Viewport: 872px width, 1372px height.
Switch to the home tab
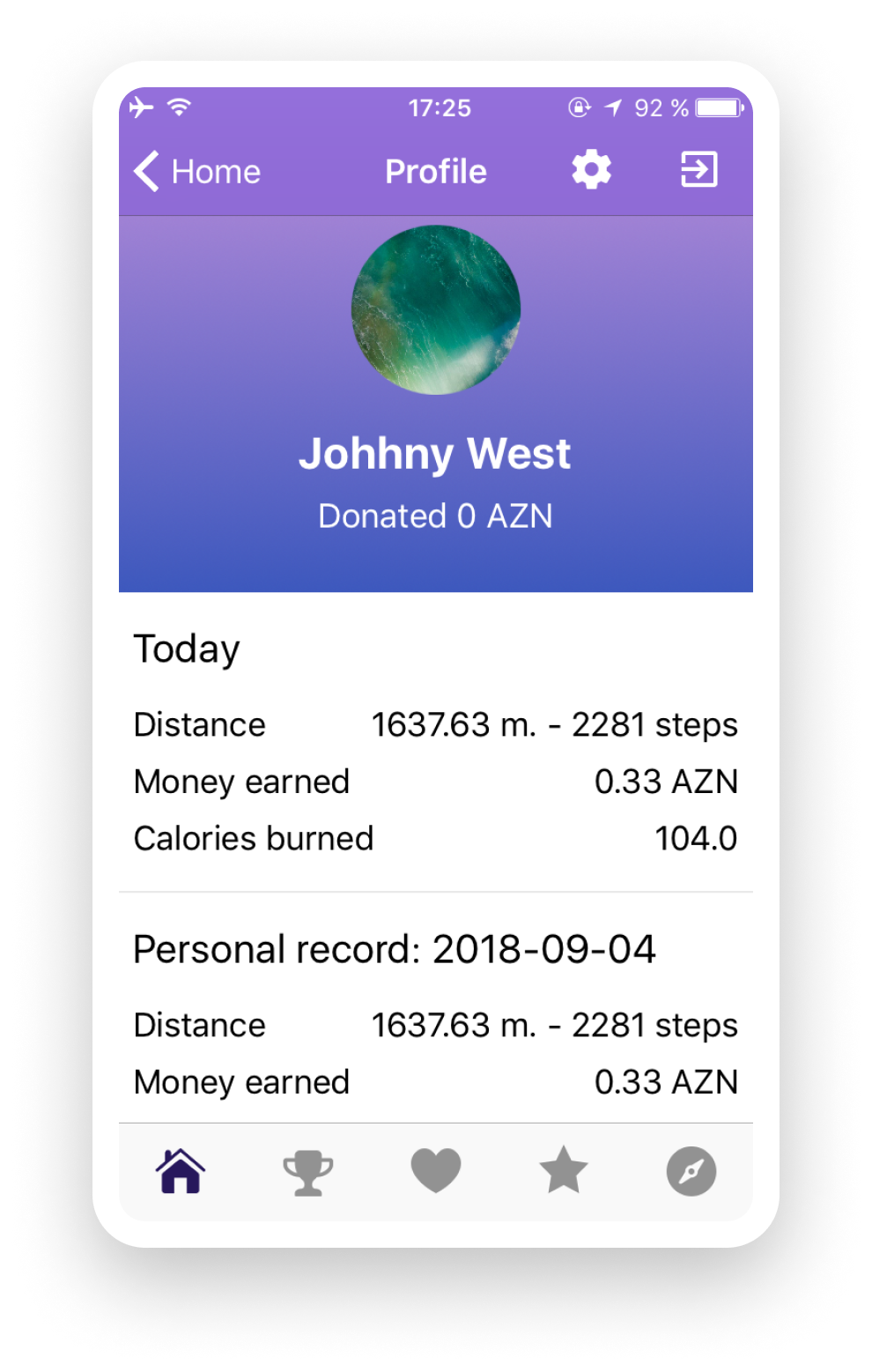tap(181, 1171)
